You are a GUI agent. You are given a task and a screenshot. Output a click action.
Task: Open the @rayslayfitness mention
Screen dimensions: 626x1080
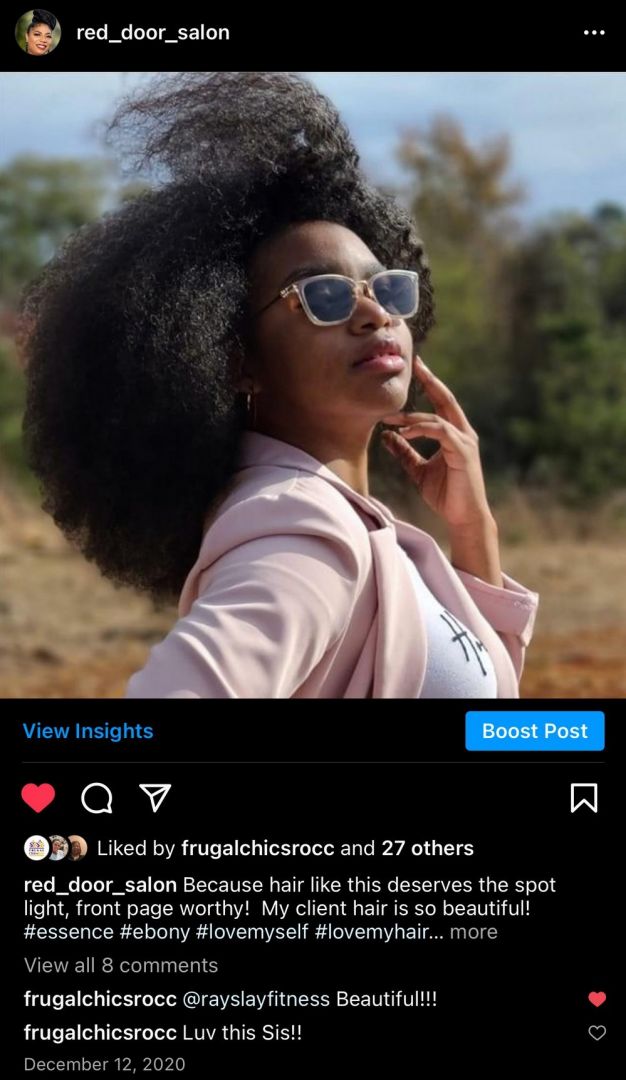point(256,999)
